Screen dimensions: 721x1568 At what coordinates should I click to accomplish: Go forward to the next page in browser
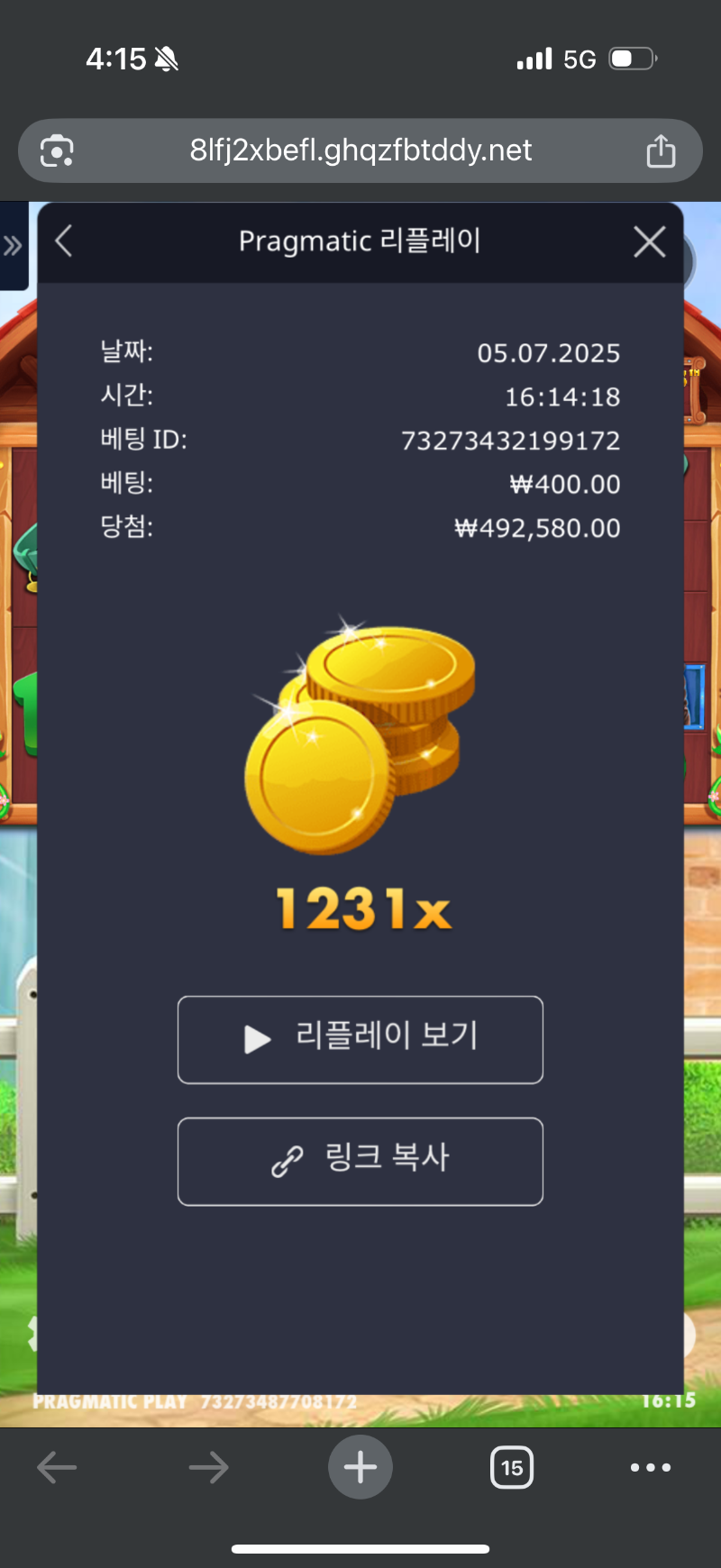click(x=209, y=1467)
